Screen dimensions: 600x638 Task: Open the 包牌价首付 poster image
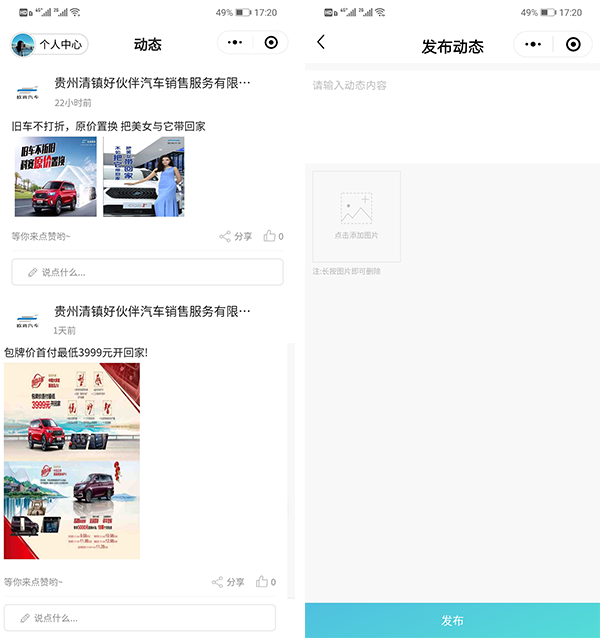[x=72, y=461]
